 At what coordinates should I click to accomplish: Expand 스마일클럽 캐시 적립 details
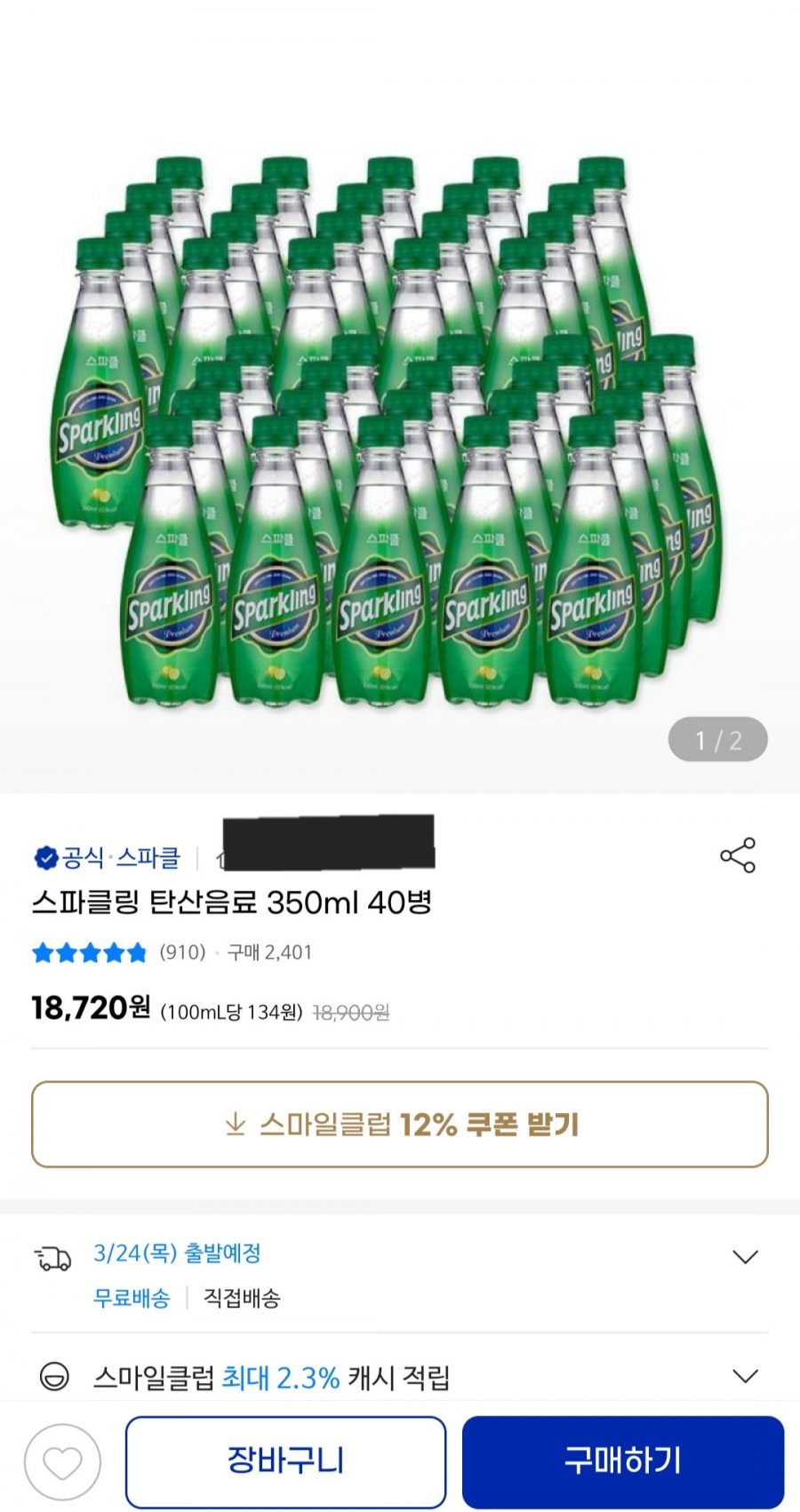point(744,1376)
